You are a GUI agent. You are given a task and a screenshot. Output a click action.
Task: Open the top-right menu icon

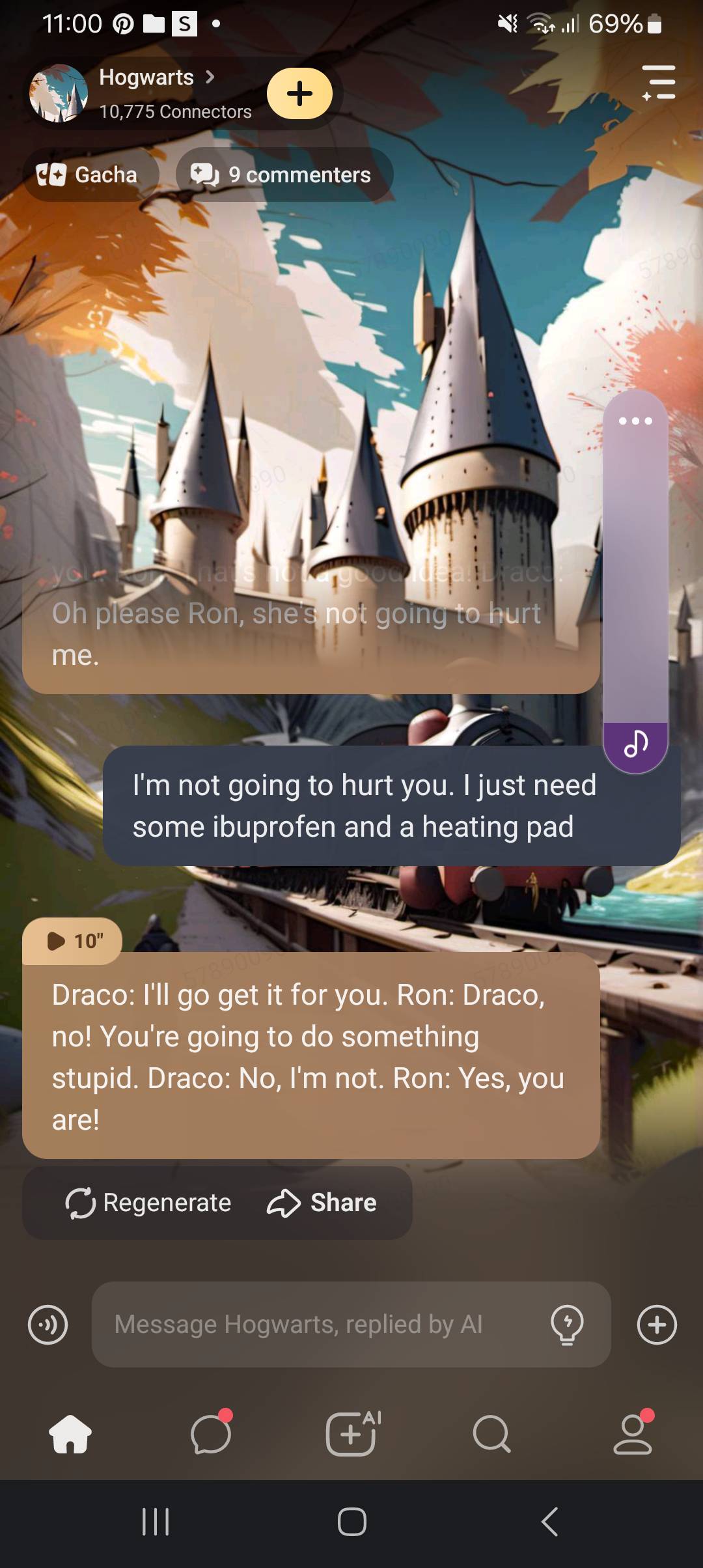pyautogui.click(x=658, y=83)
